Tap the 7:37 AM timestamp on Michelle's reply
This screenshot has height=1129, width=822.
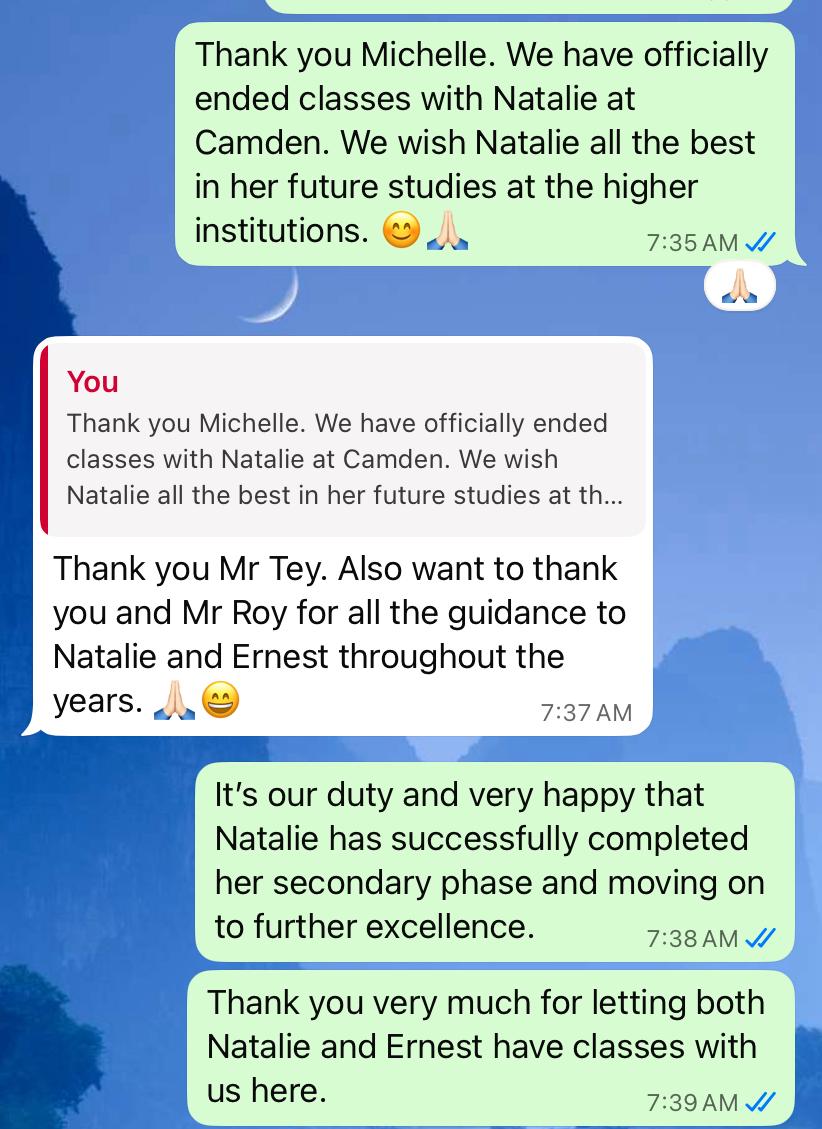click(x=588, y=713)
